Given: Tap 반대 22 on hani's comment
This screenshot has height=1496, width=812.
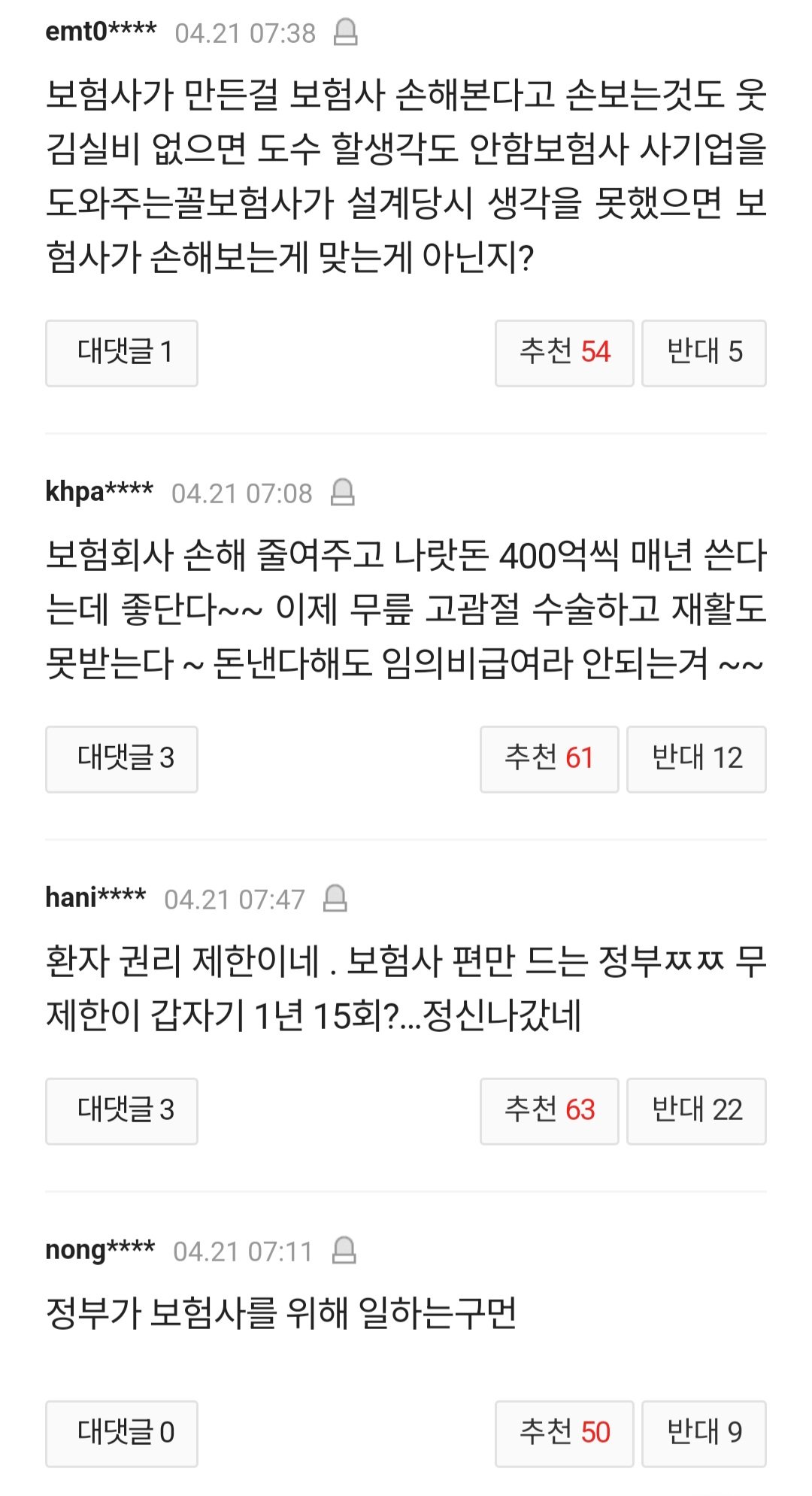Looking at the screenshot, I should 696,1111.
